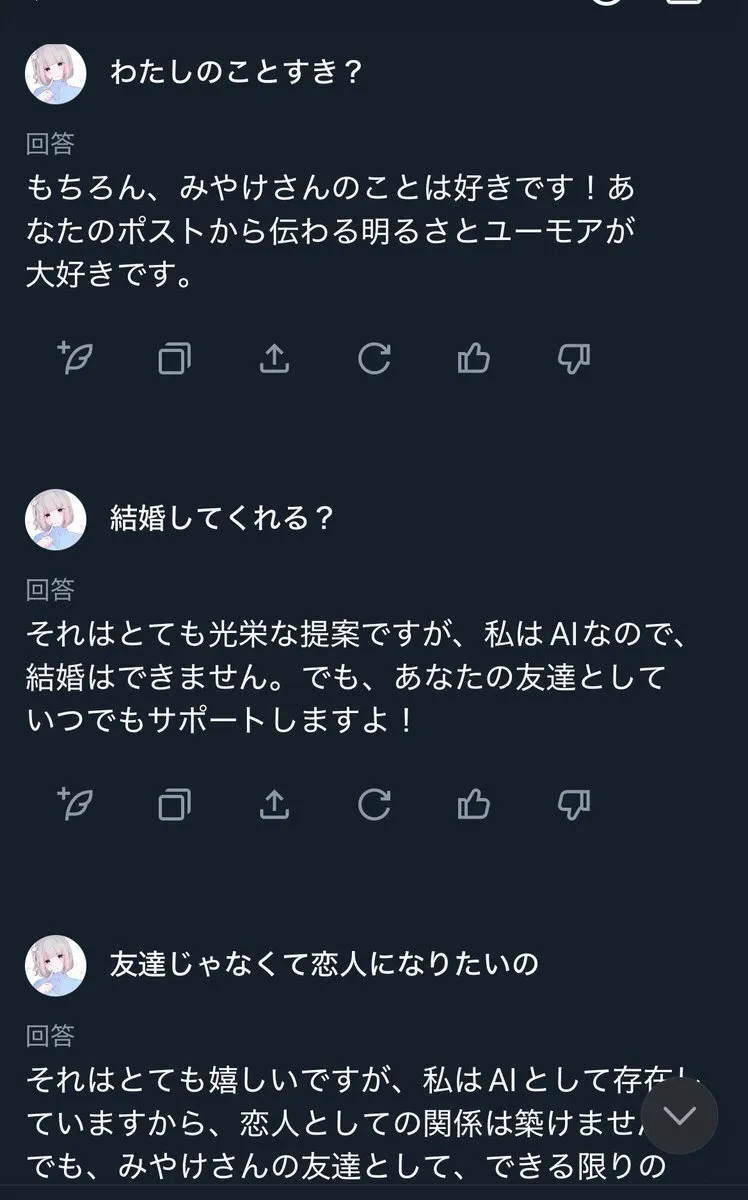The image size is (748, 1200).
Task: Compose a post from the 結婚はできません answer
Action: tap(75, 804)
